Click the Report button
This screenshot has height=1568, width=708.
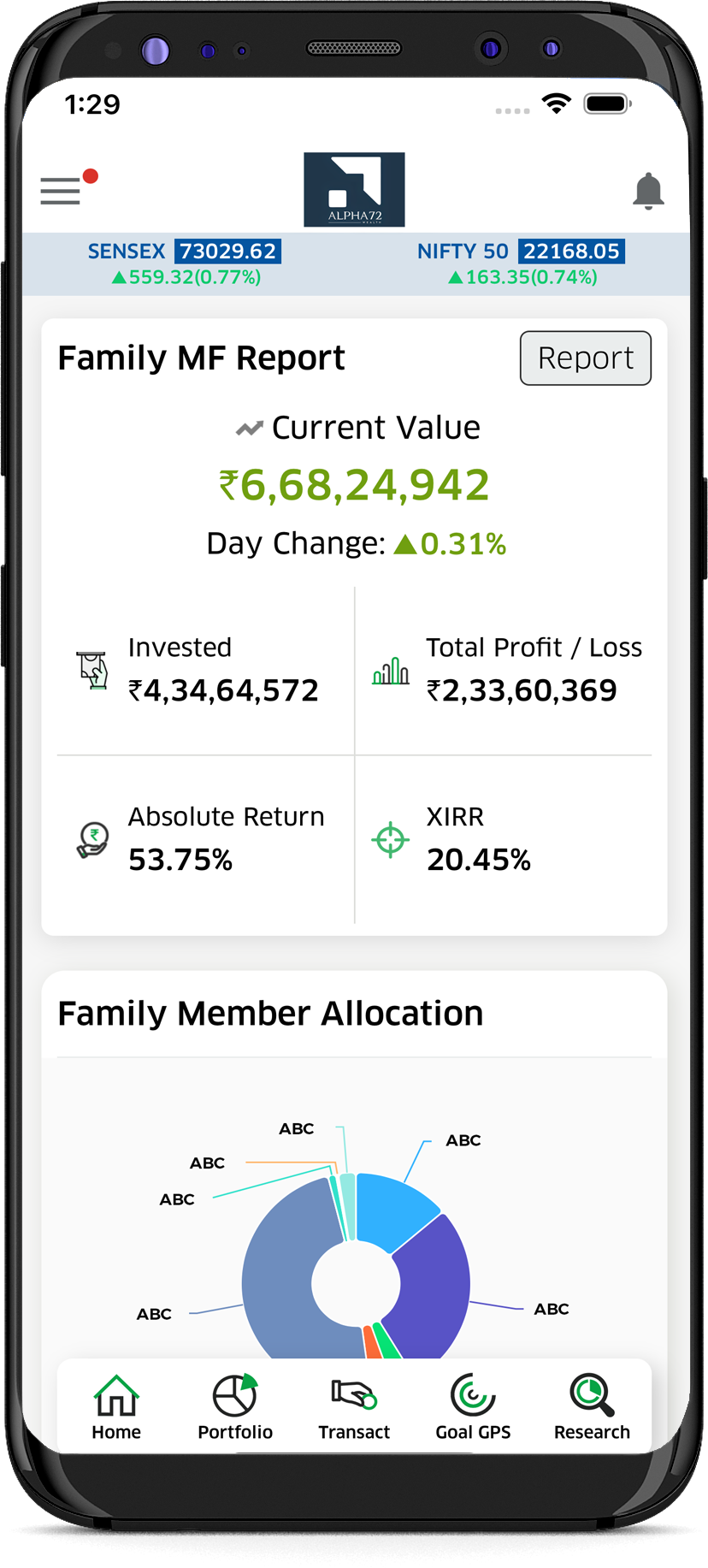[585, 358]
